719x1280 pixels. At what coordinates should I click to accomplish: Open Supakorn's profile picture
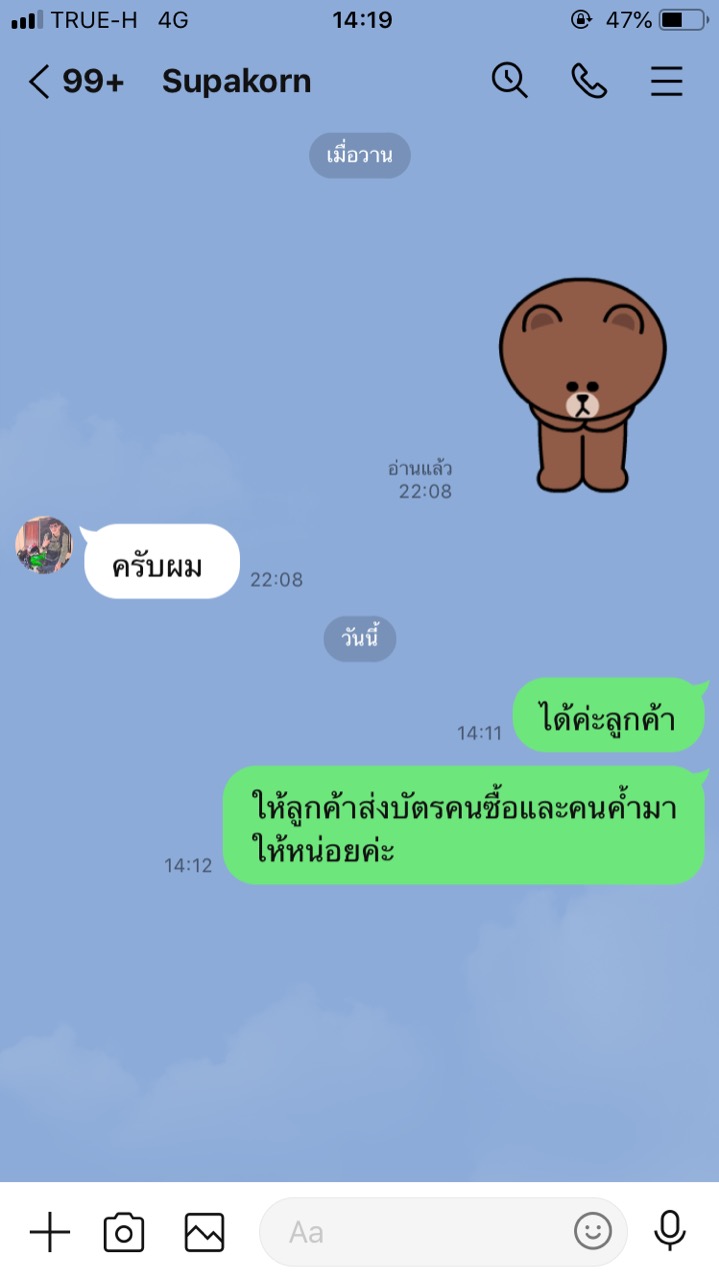44,545
